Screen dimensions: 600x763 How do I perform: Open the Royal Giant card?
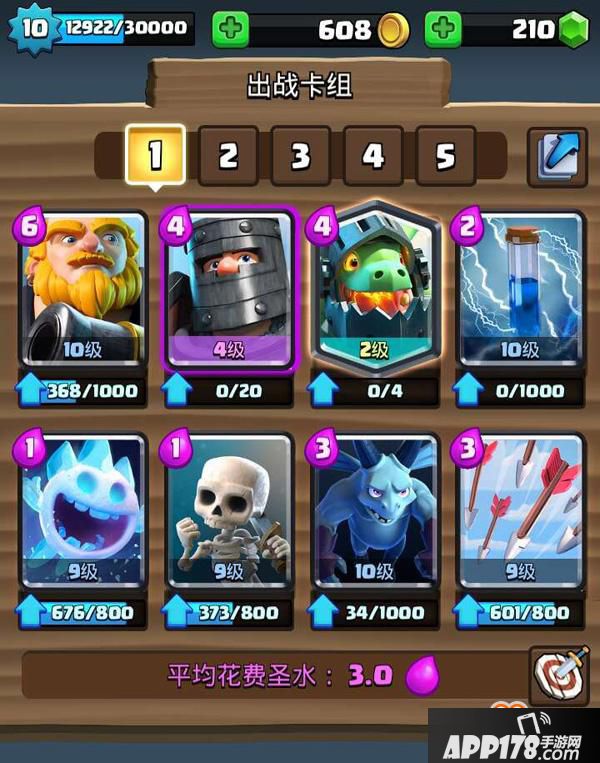coord(83,290)
